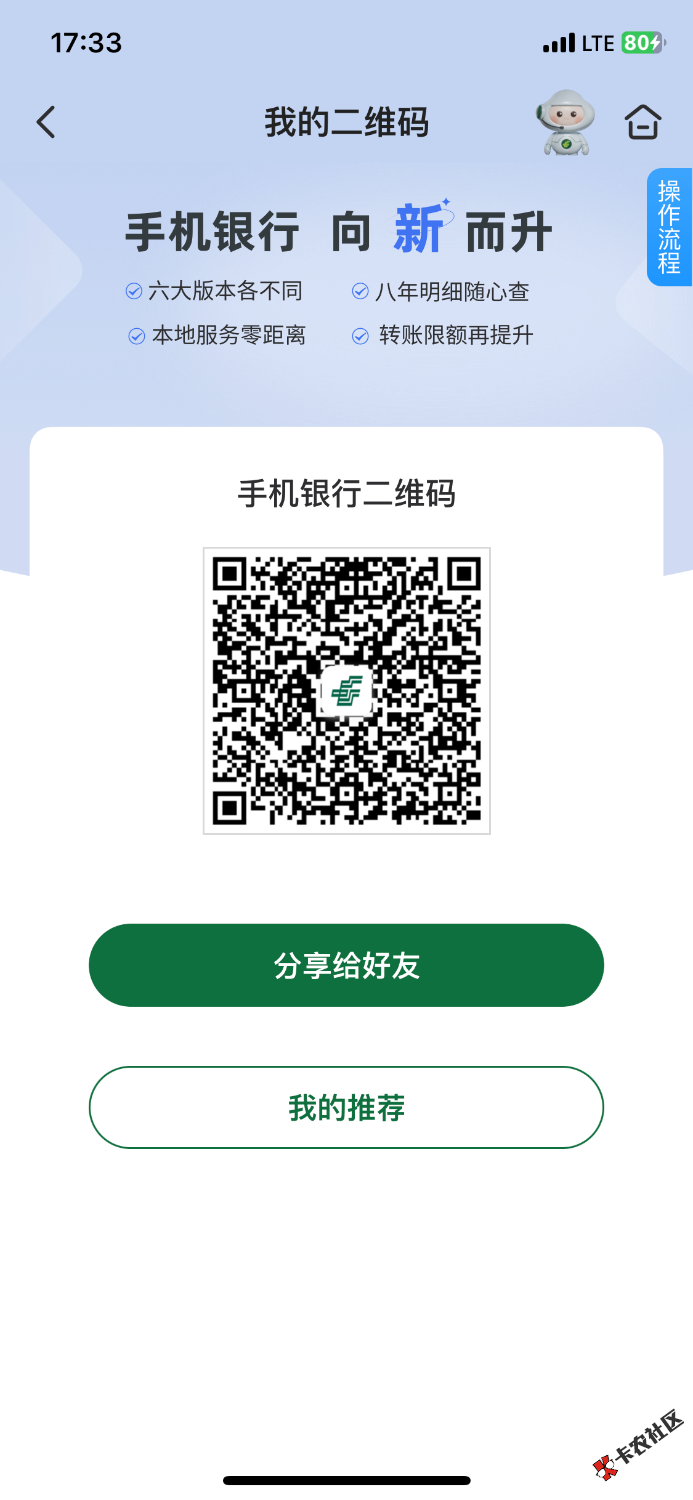Return to the home page icon
Screen dimensions: 693x1500
click(x=643, y=122)
